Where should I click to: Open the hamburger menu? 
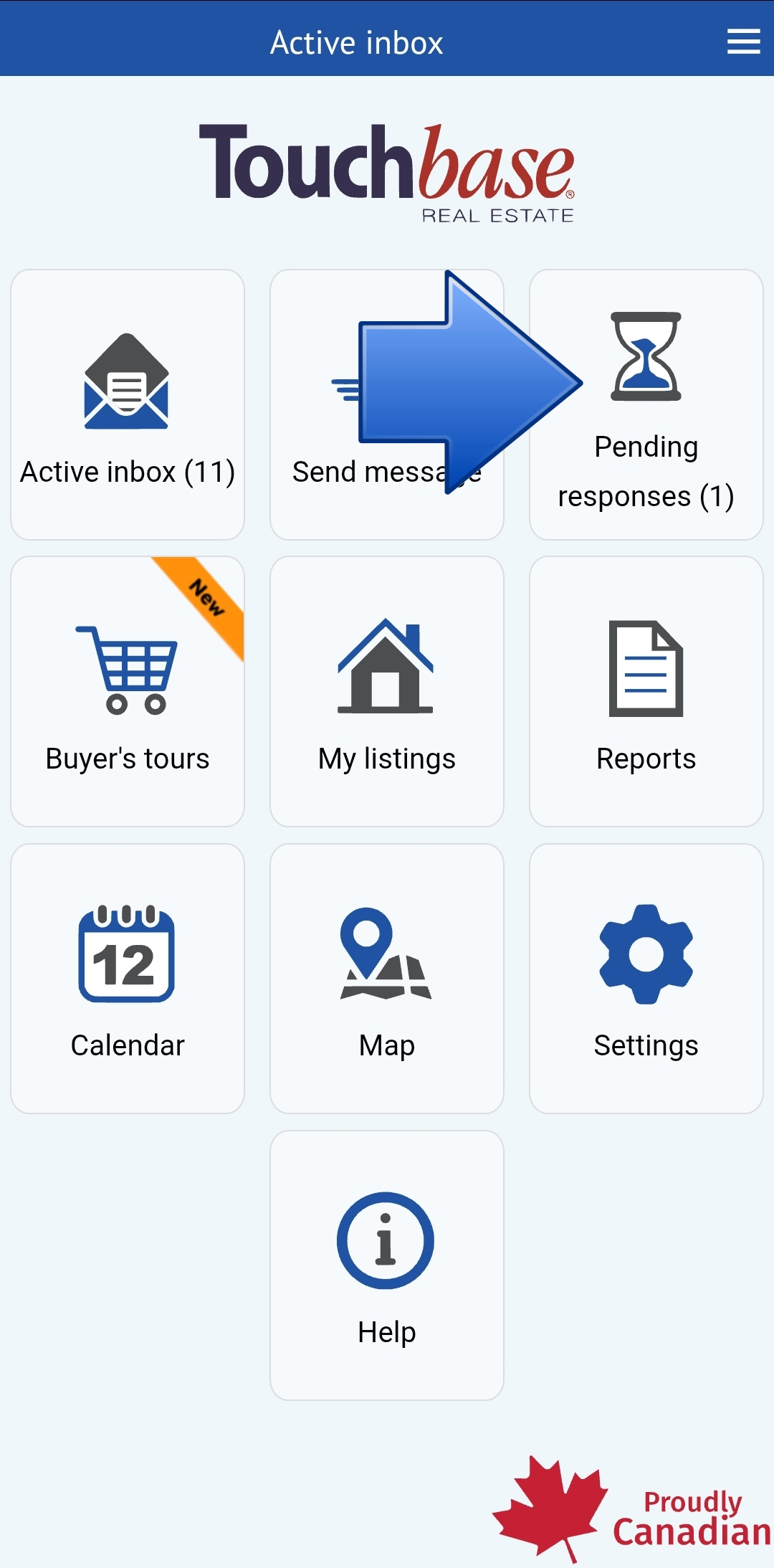pos(743,42)
